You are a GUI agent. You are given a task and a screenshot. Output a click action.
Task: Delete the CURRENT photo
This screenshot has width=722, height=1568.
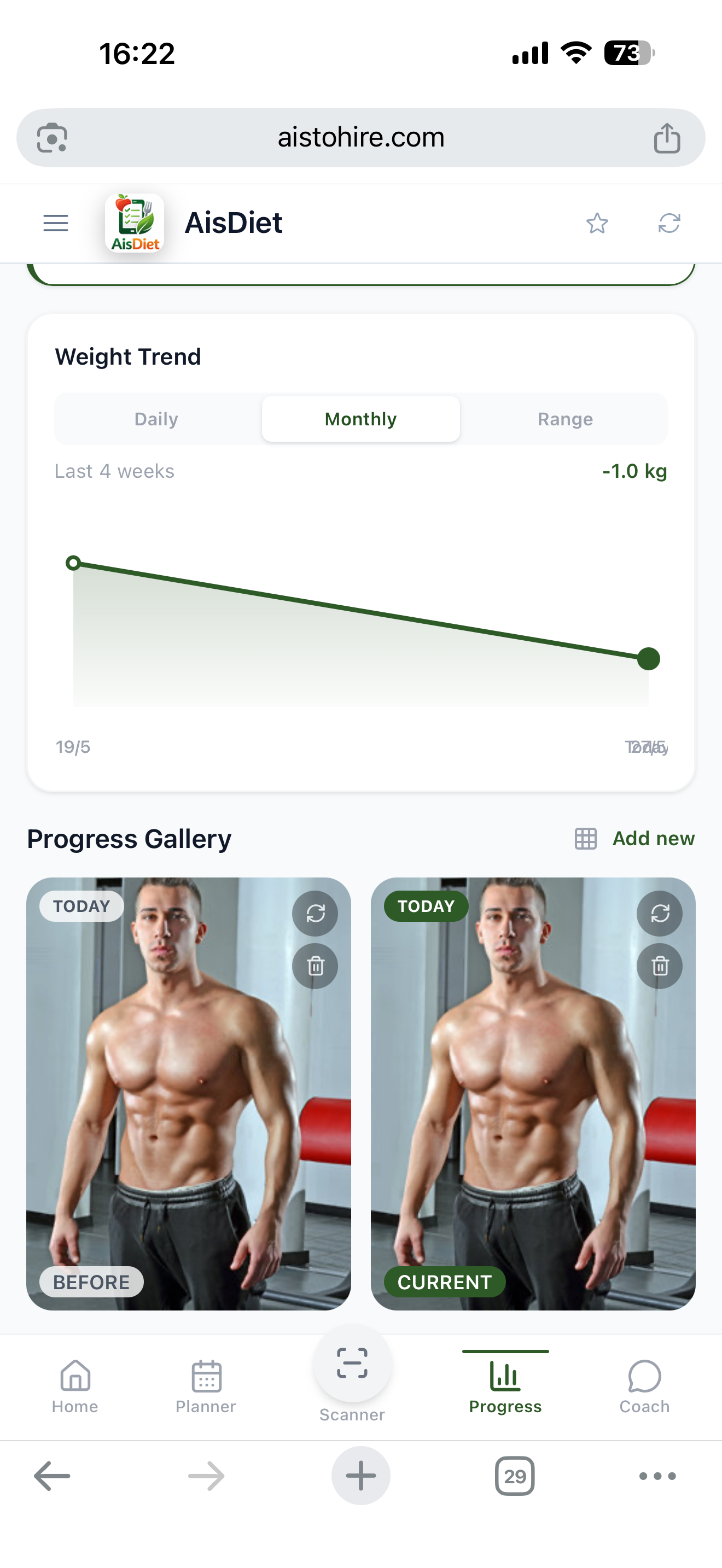tap(660, 966)
